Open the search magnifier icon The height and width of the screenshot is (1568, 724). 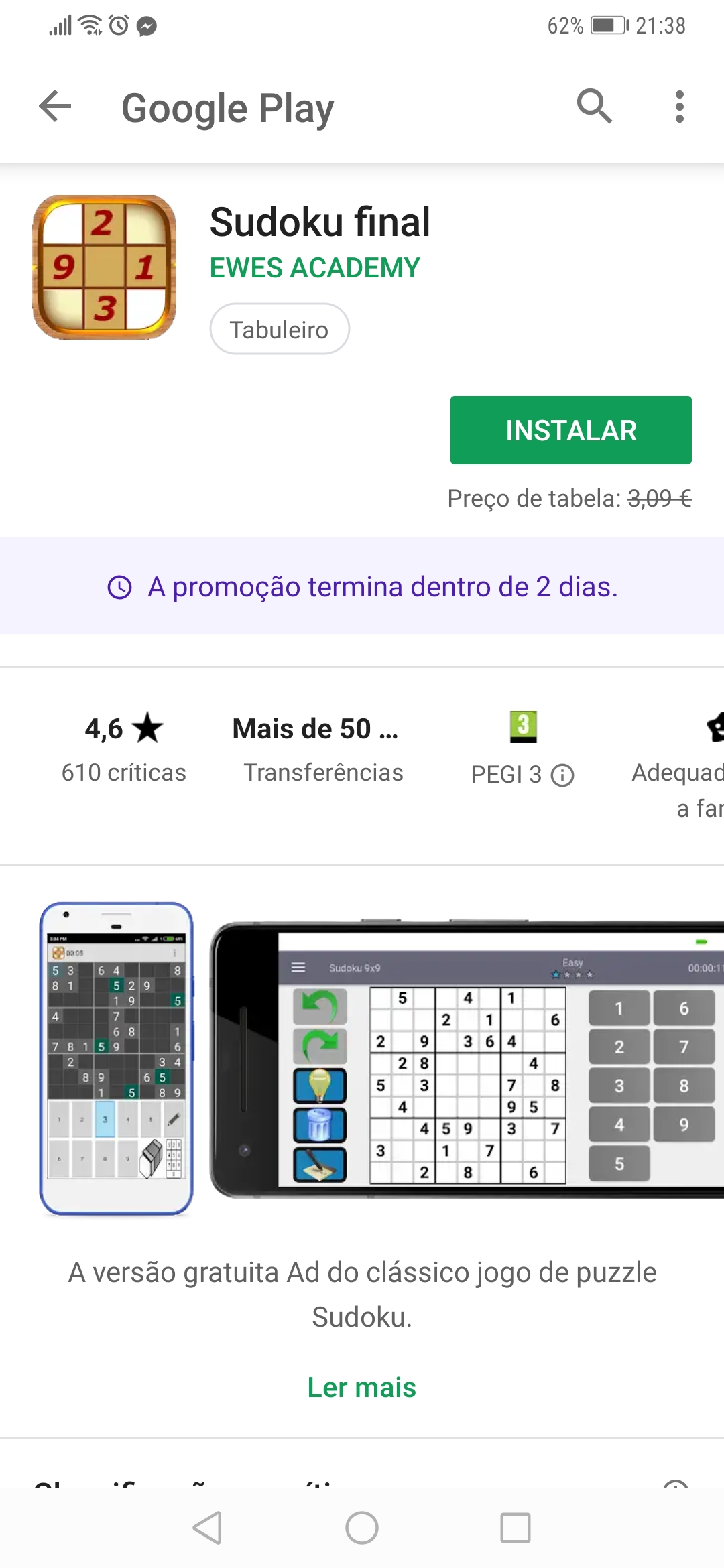click(594, 107)
